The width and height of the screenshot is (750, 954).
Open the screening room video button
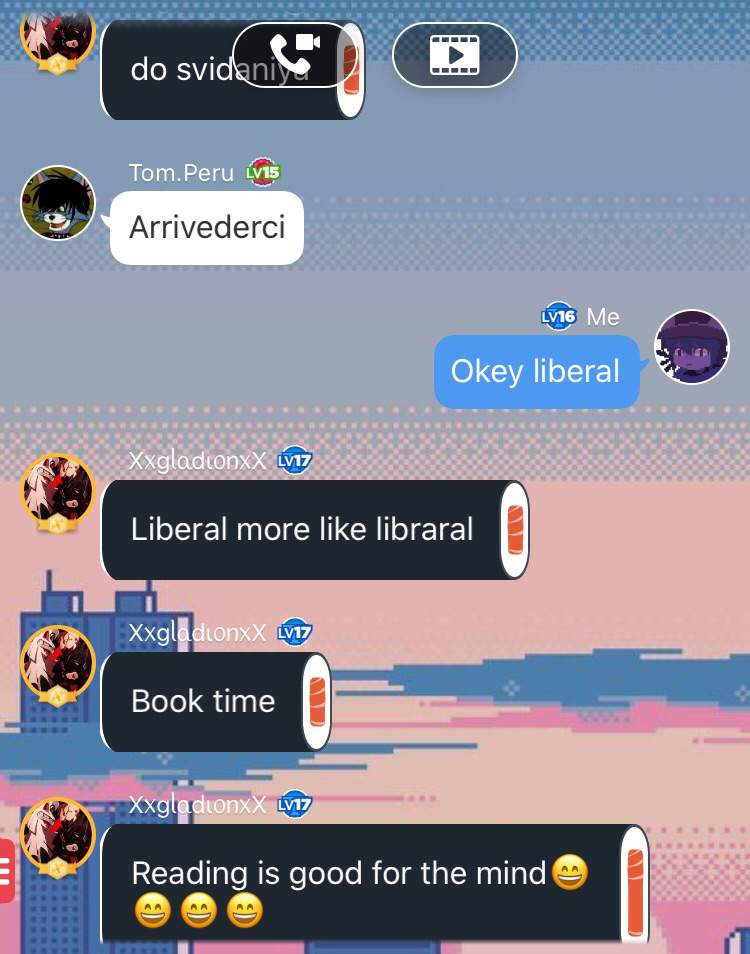[454, 55]
